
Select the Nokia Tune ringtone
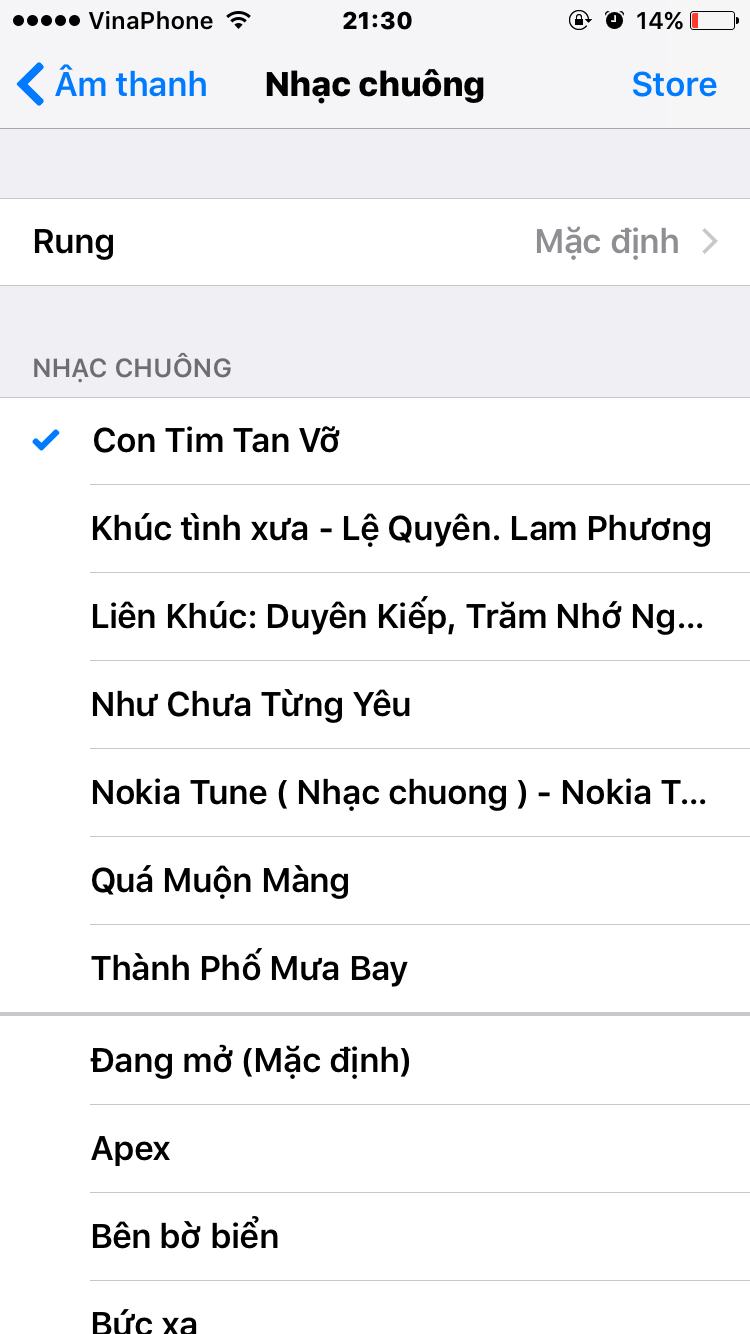398,793
